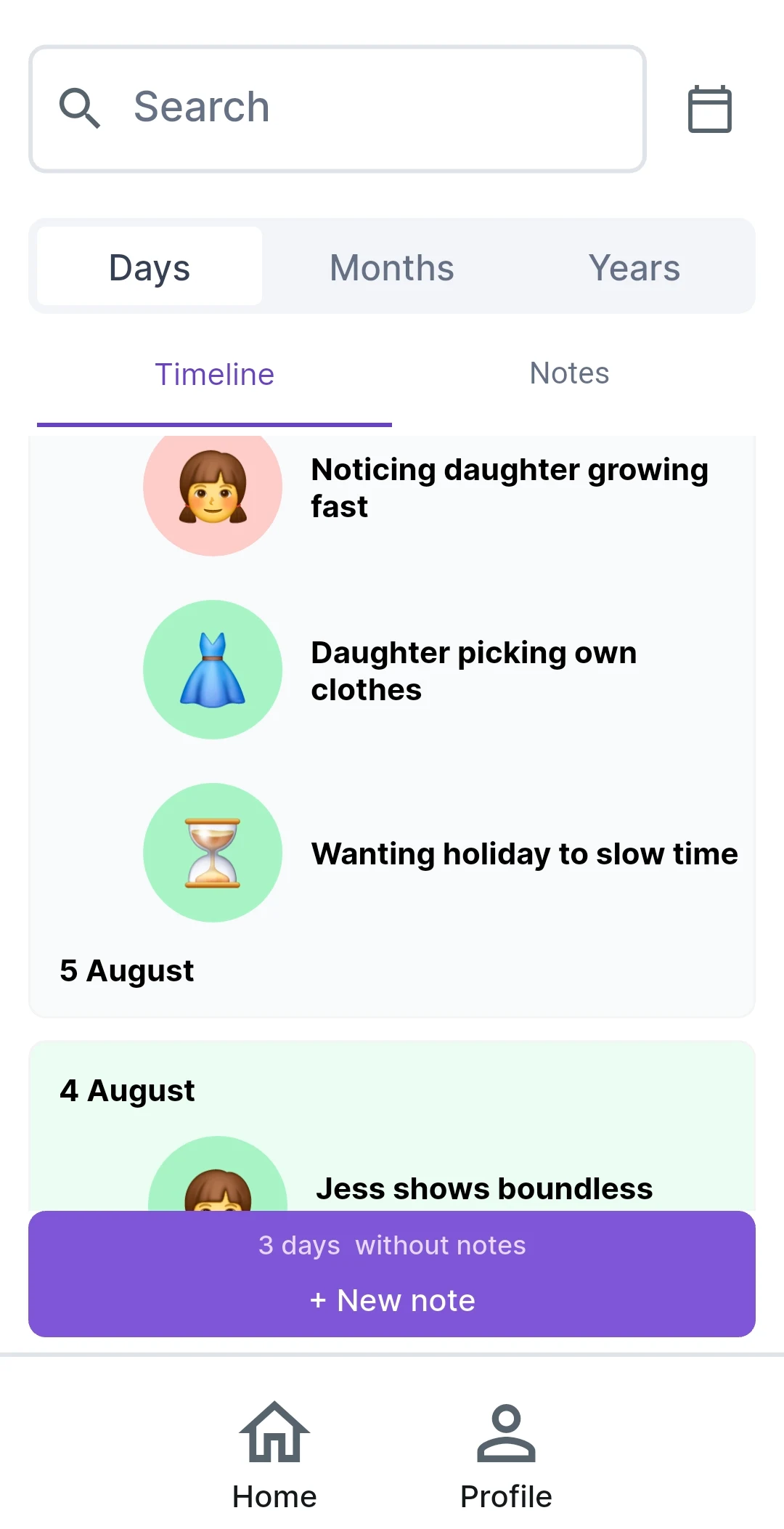Switch to the Years view
784x1529 pixels.
(634, 267)
